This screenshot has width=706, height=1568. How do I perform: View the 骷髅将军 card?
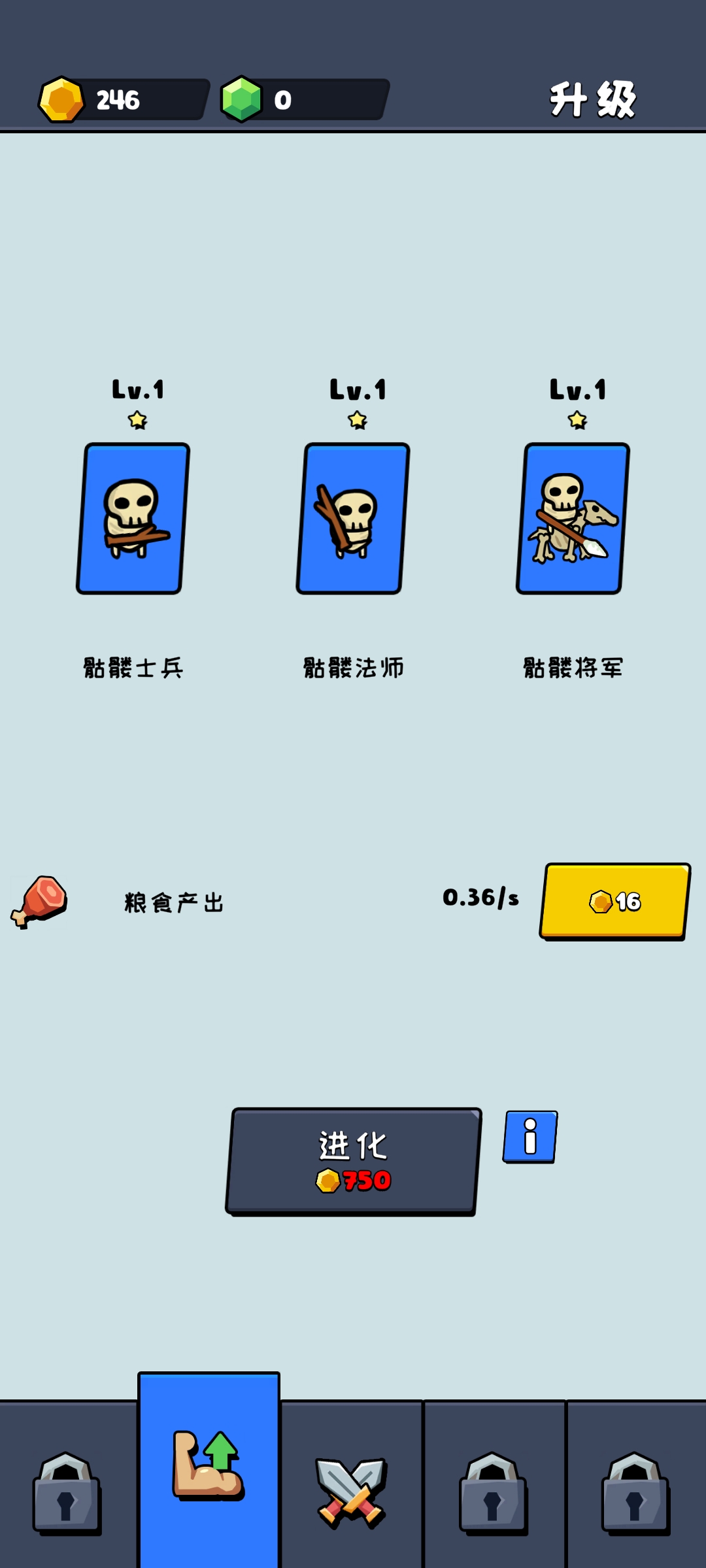[573, 519]
